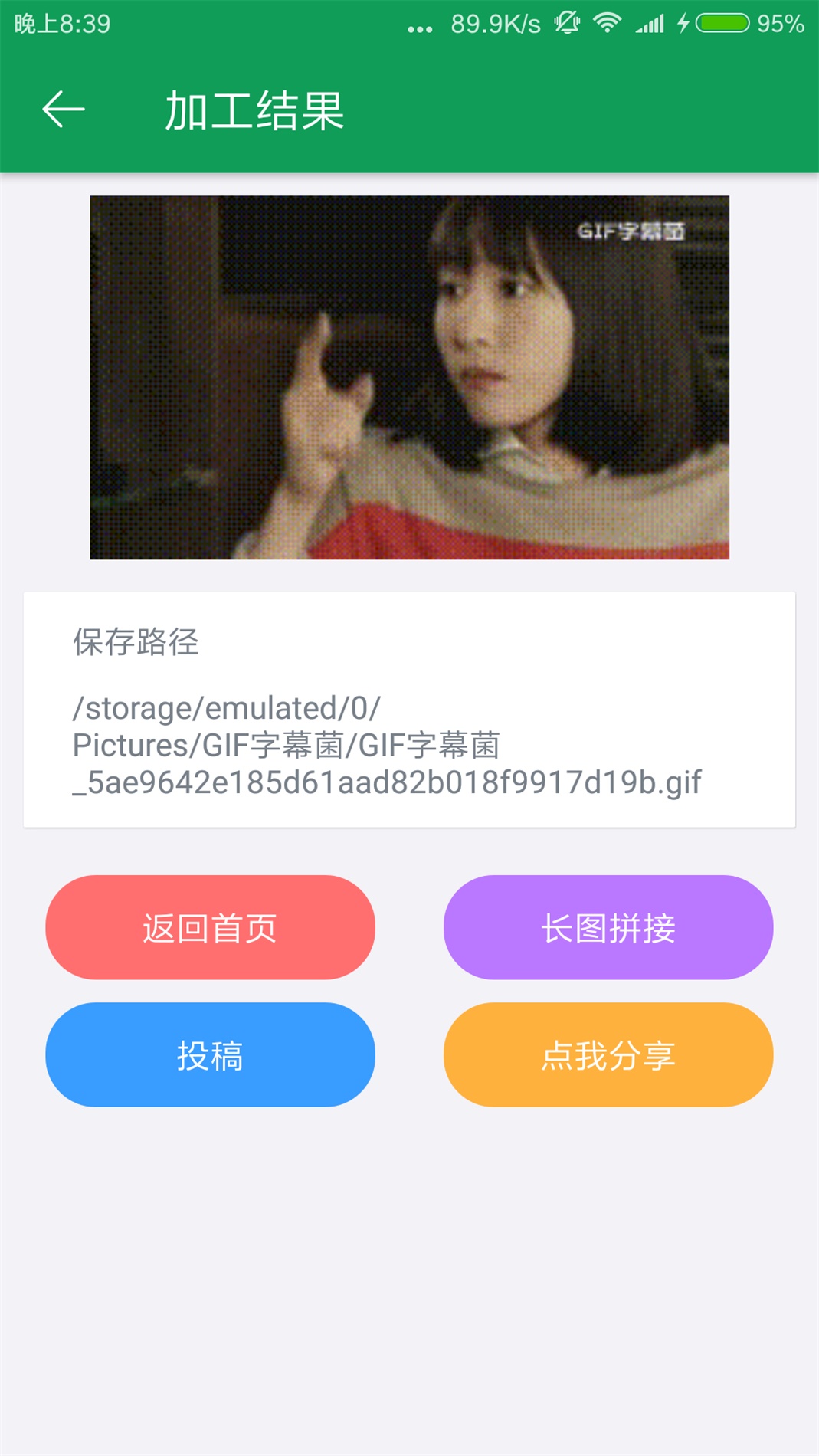Share the GIF with 点我分享

coord(608,1054)
